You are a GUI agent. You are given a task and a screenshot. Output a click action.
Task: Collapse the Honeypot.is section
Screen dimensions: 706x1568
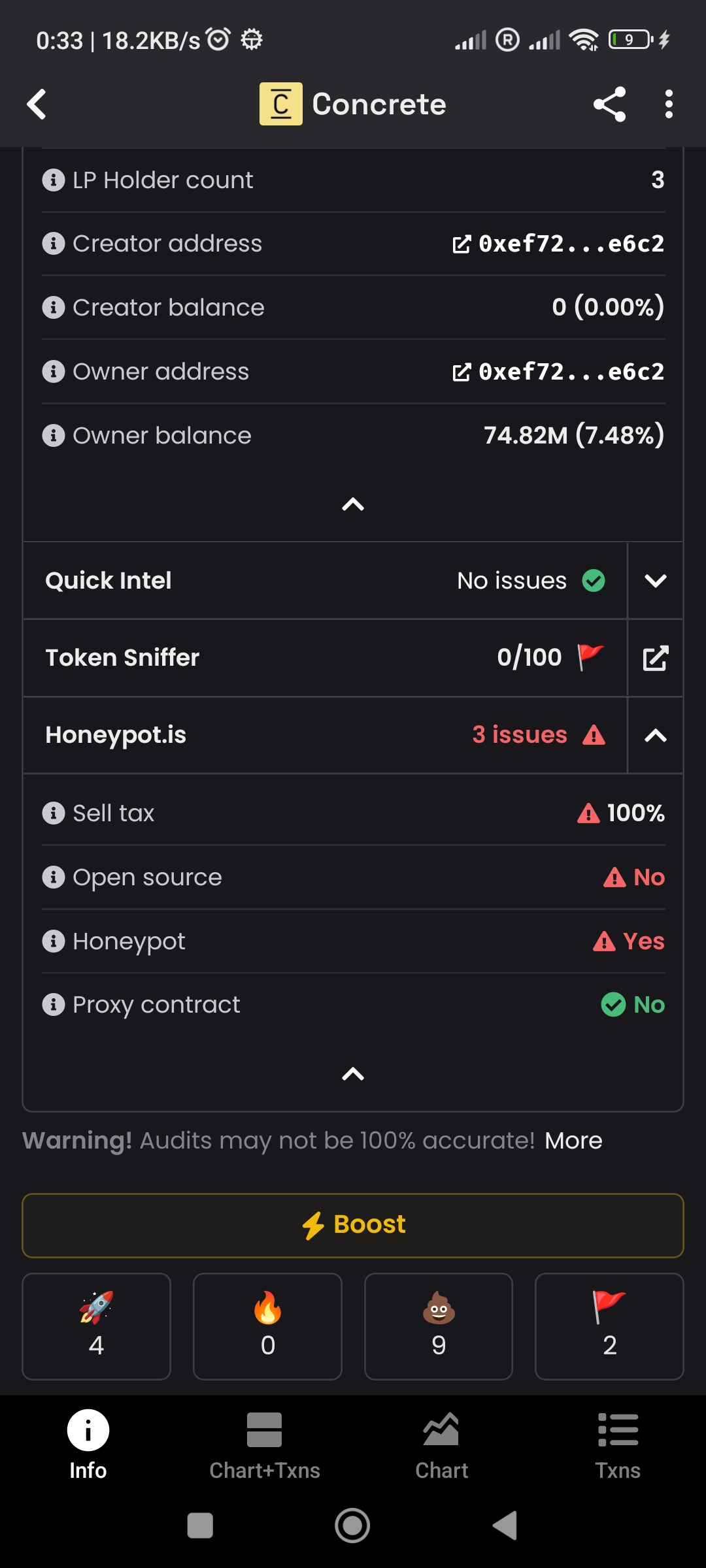coord(655,735)
